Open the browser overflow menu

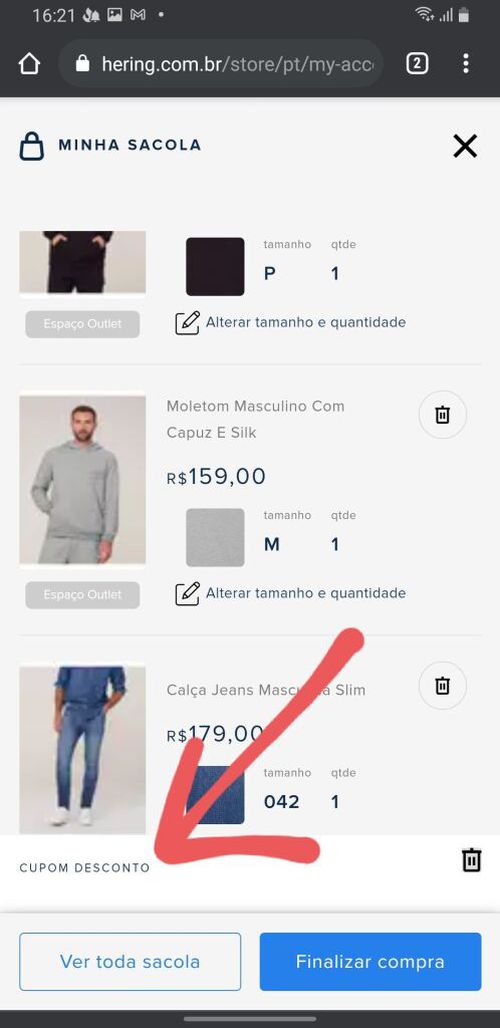[x=465, y=64]
